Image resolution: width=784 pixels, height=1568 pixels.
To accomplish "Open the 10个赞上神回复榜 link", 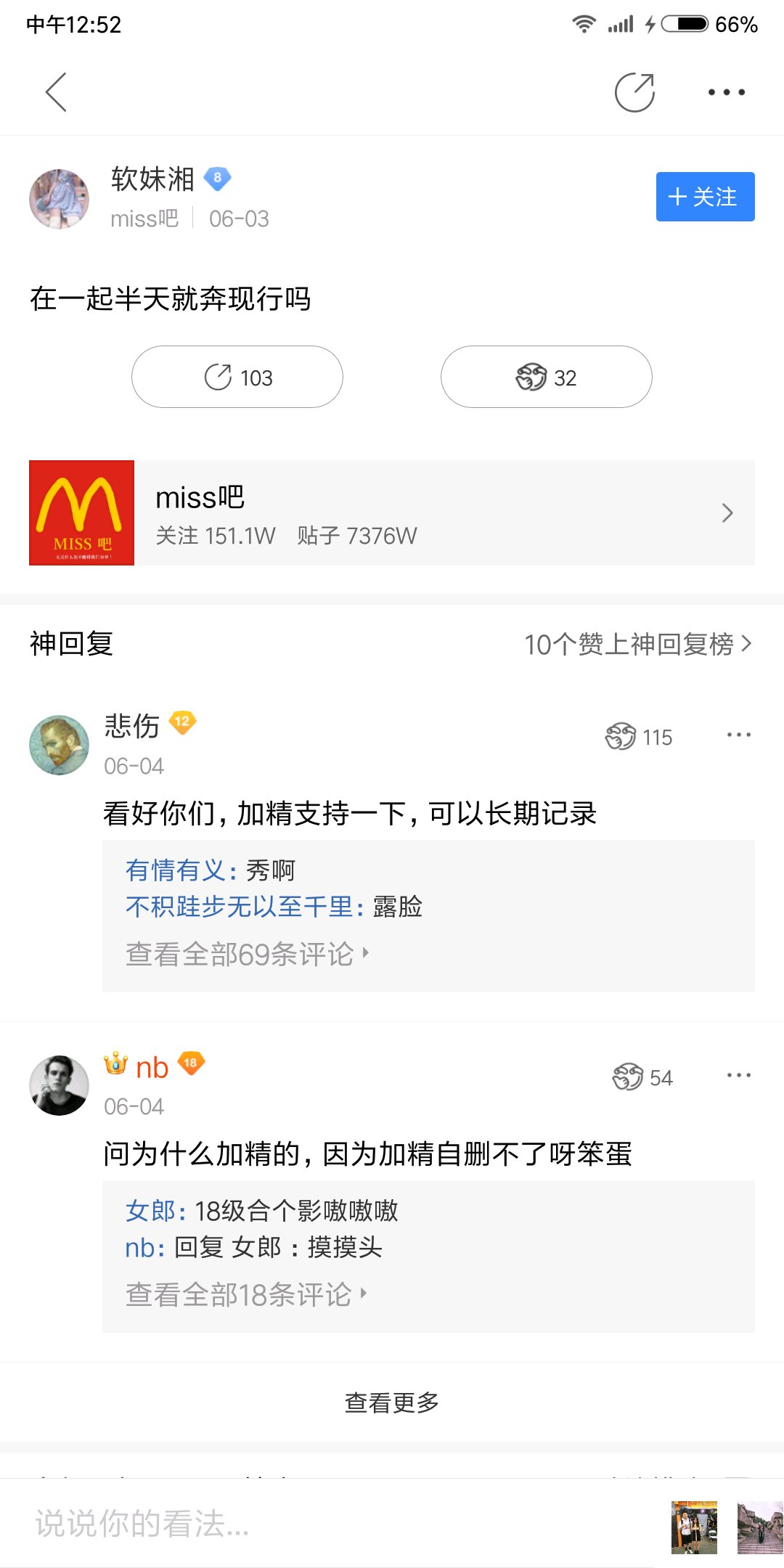I will [637, 644].
